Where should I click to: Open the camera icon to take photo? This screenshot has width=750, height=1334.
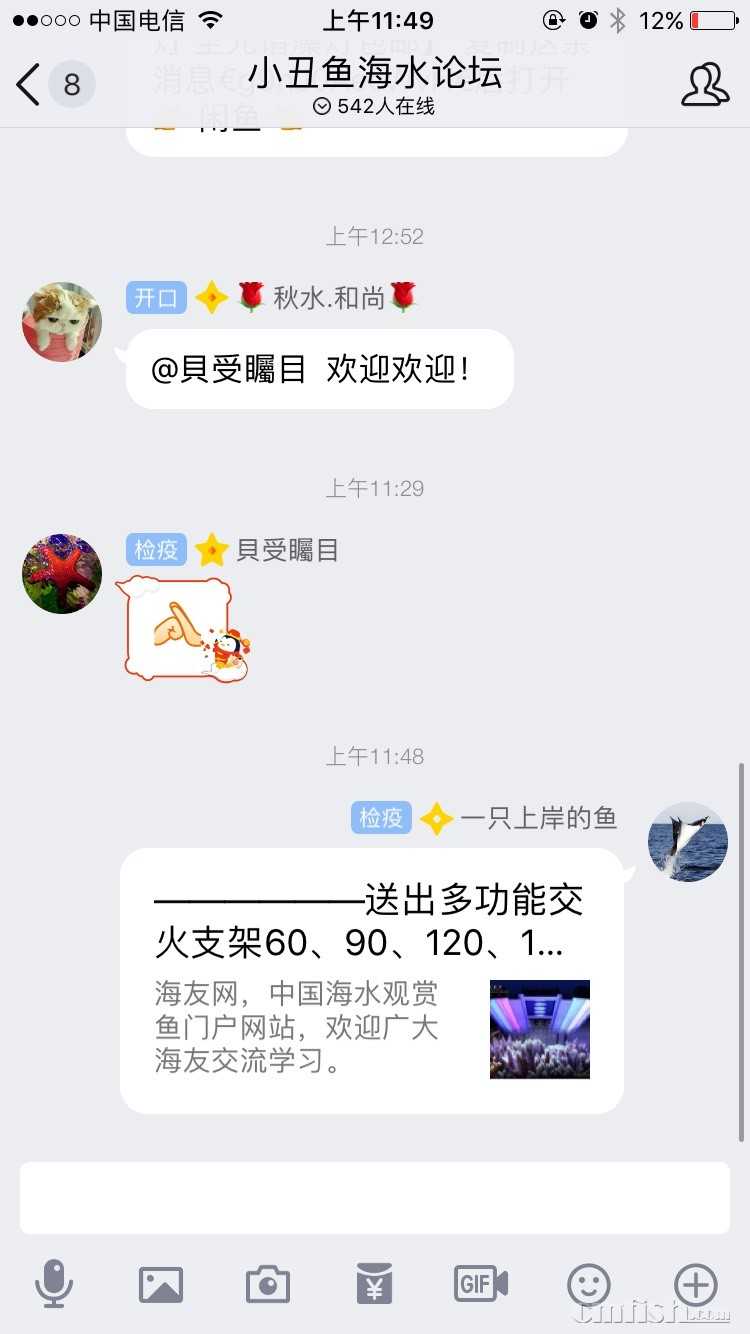(267, 1285)
